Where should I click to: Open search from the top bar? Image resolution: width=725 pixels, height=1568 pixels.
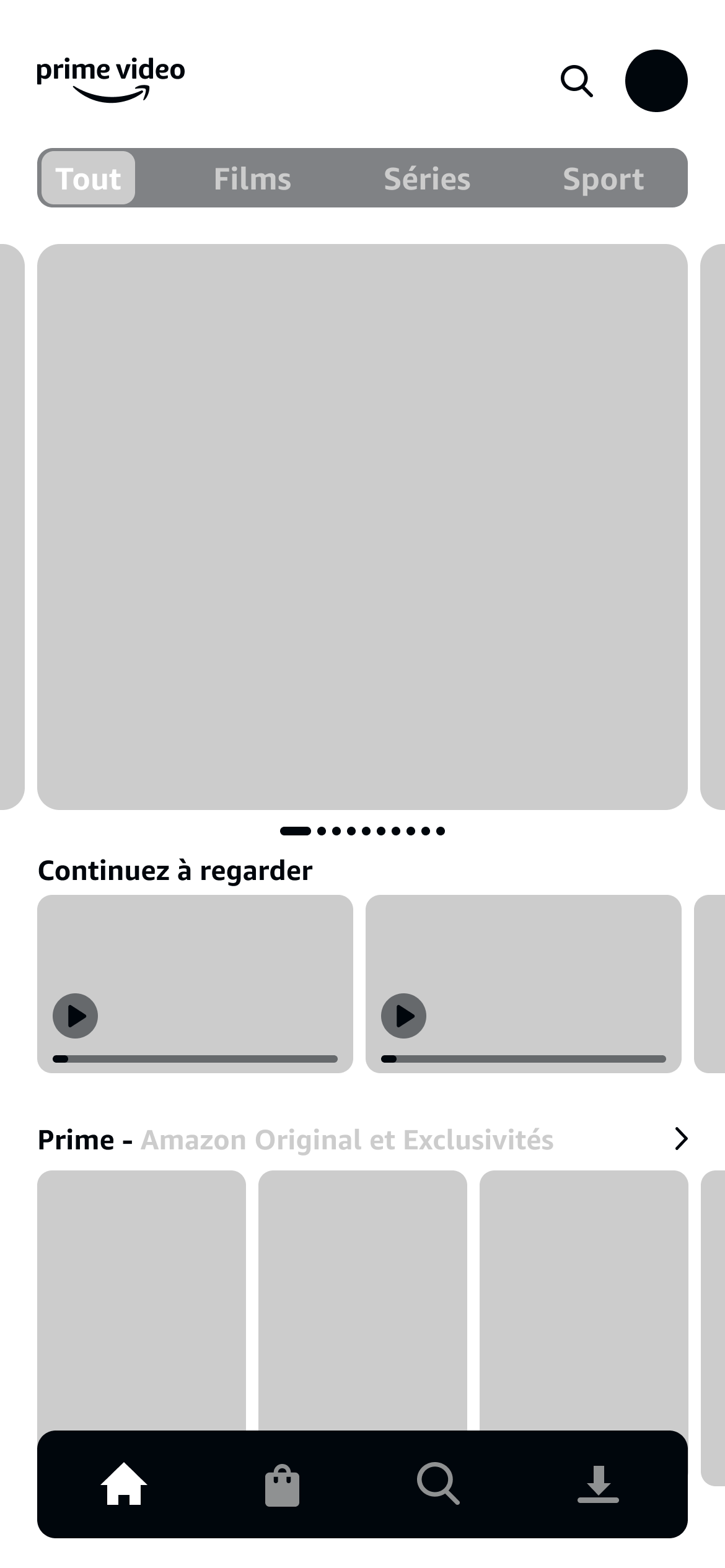point(576,81)
